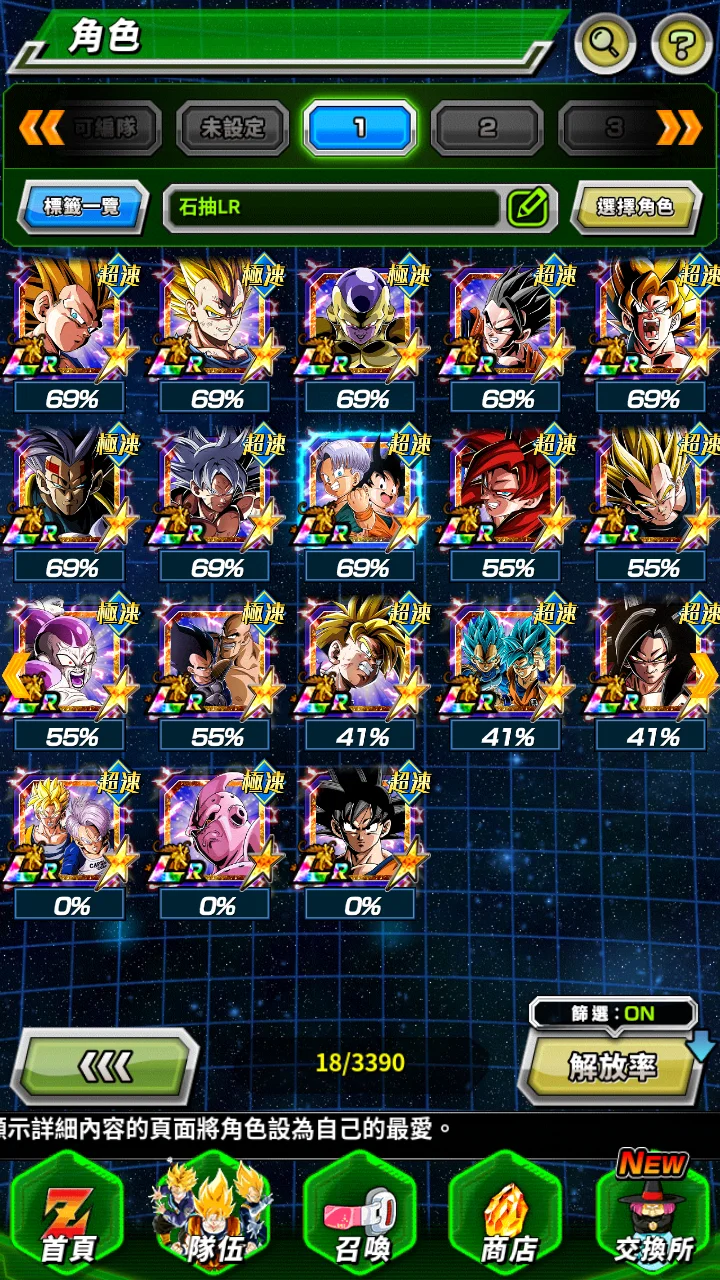Open the magnifier search icon

coord(606,44)
